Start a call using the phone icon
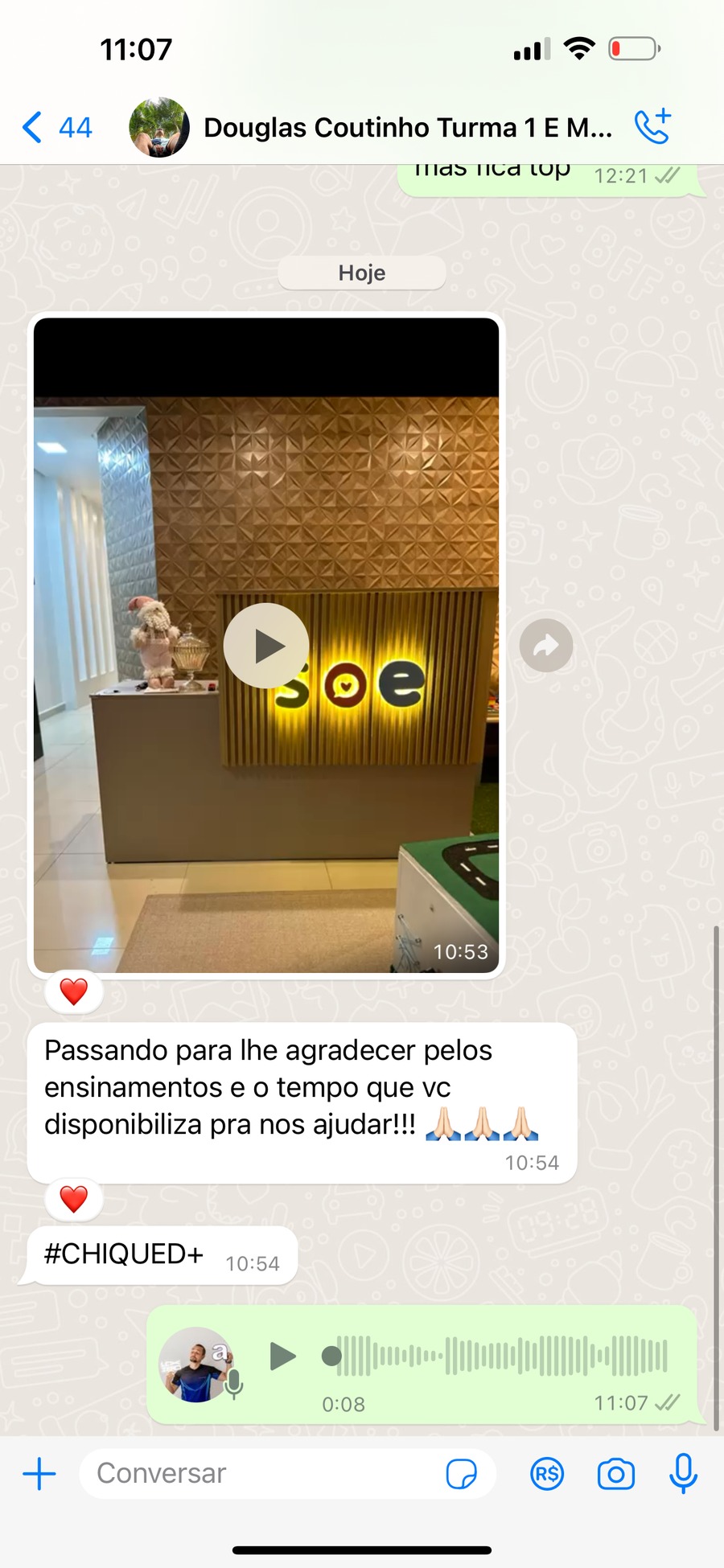The image size is (724, 1568). (653, 125)
